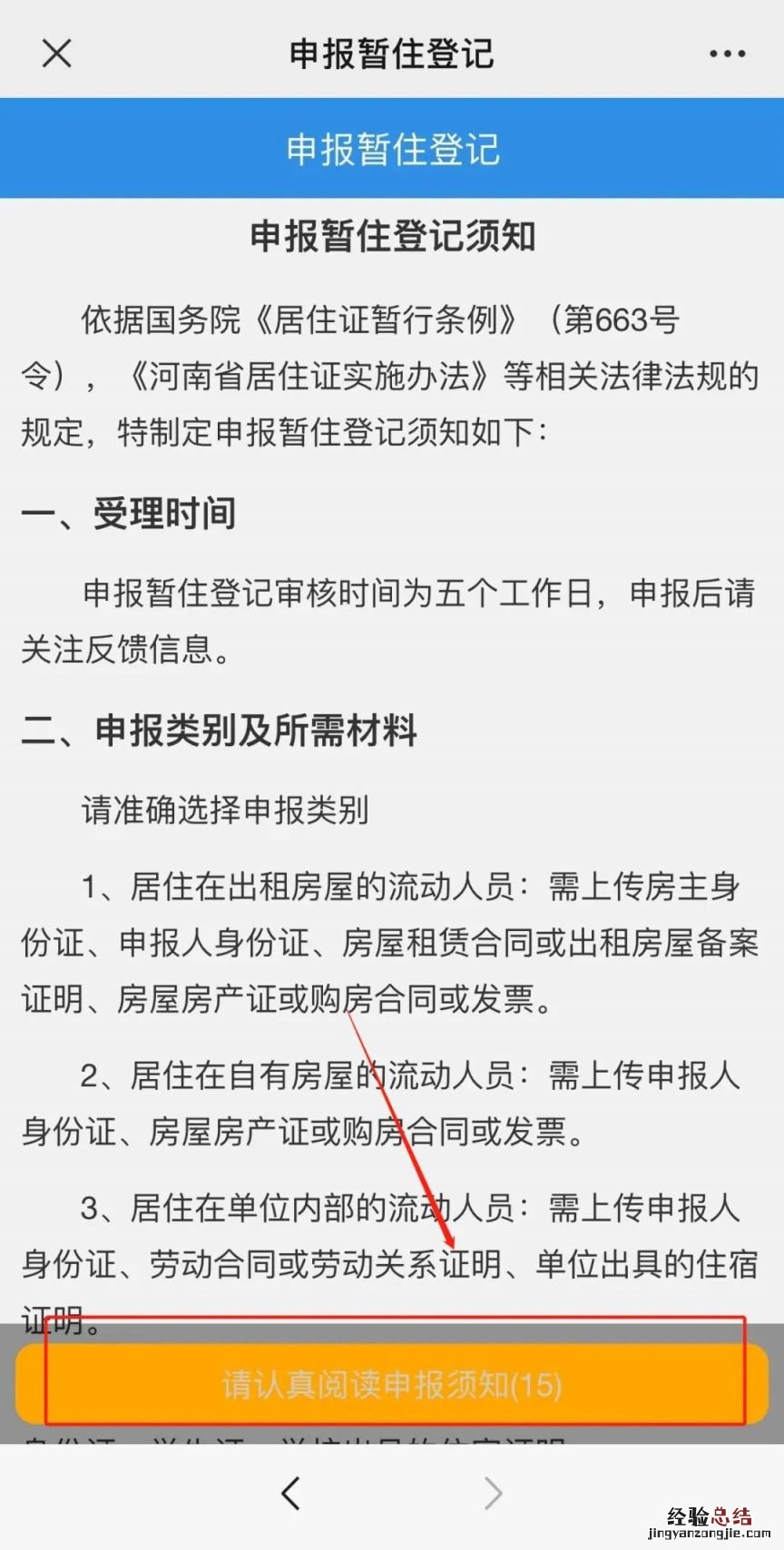Image resolution: width=784 pixels, height=1550 pixels.
Task: Close the 申报暂住登记 page
Action: coord(56,54)
